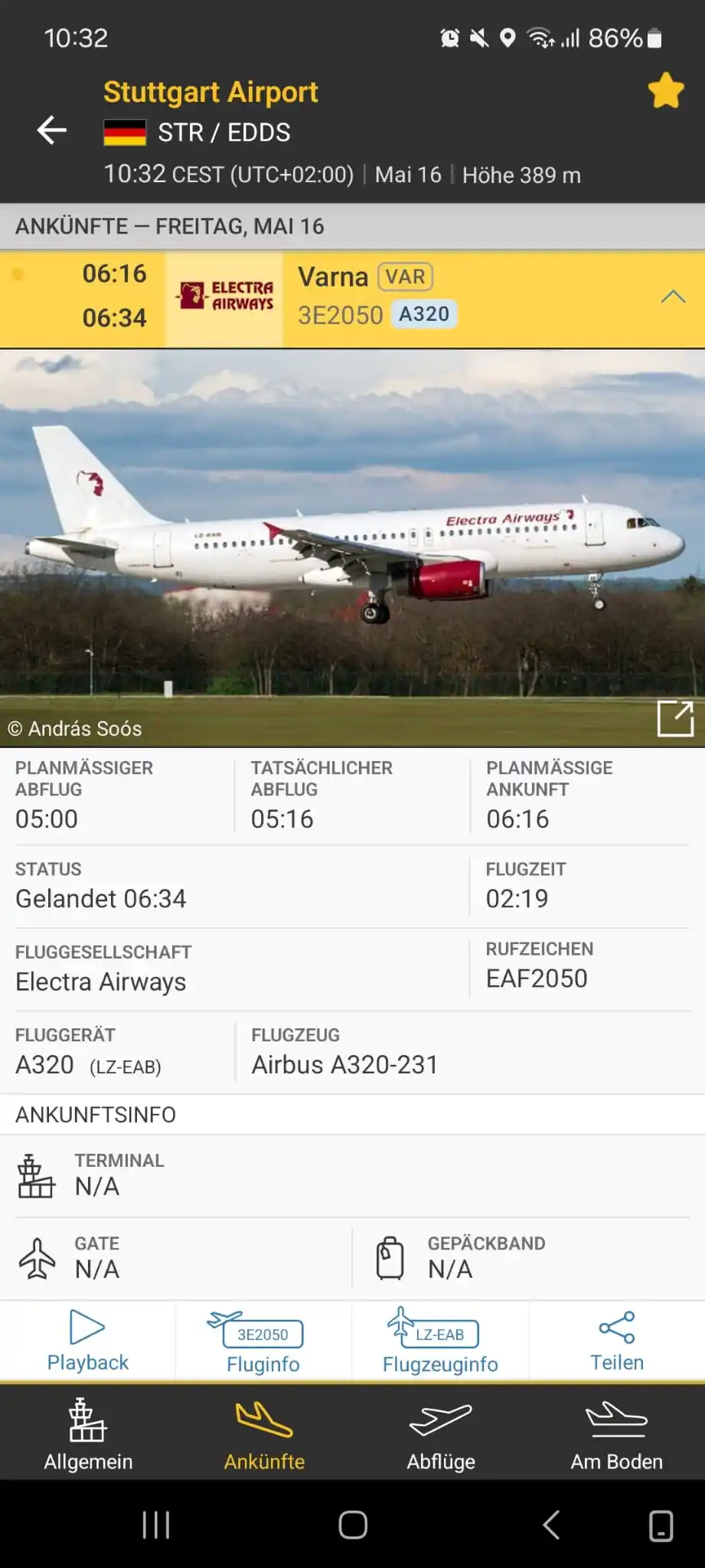Open recent apps from navigation bar
The image size is (705, 1568).
(x=156, y=1525)
